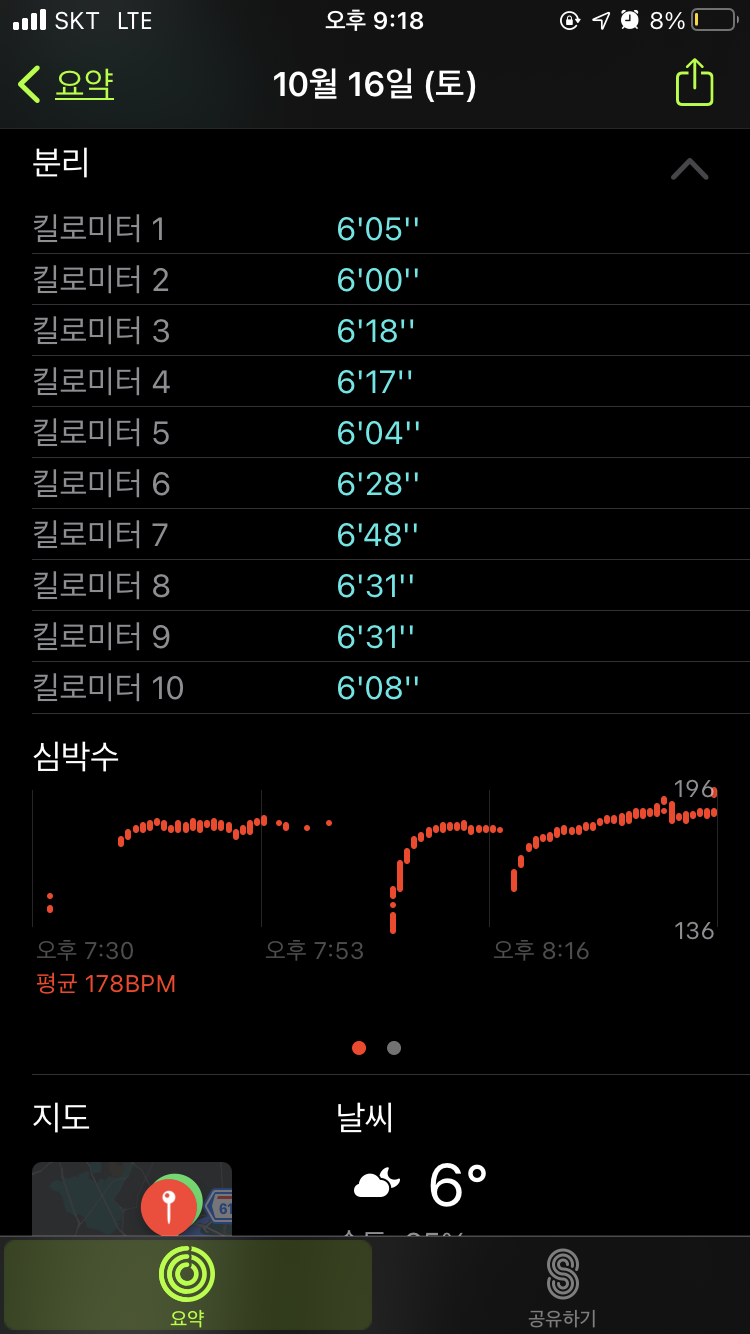The width and height of the screenshot is (750, 1334).
Task: Switch to the 공유하기 tab
Action: pyautogui.click(x=562, y=1286)
